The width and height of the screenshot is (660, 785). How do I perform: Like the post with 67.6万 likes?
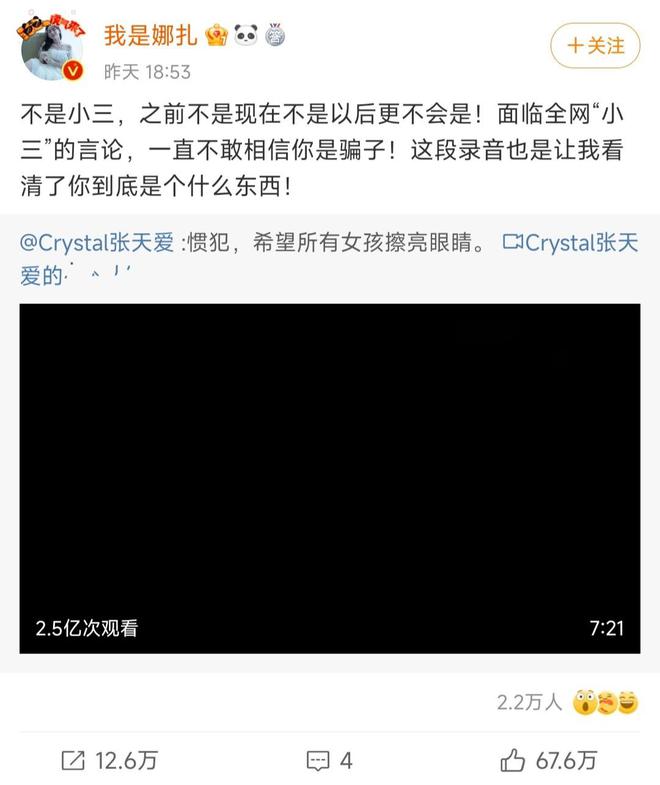click(548, 760)
